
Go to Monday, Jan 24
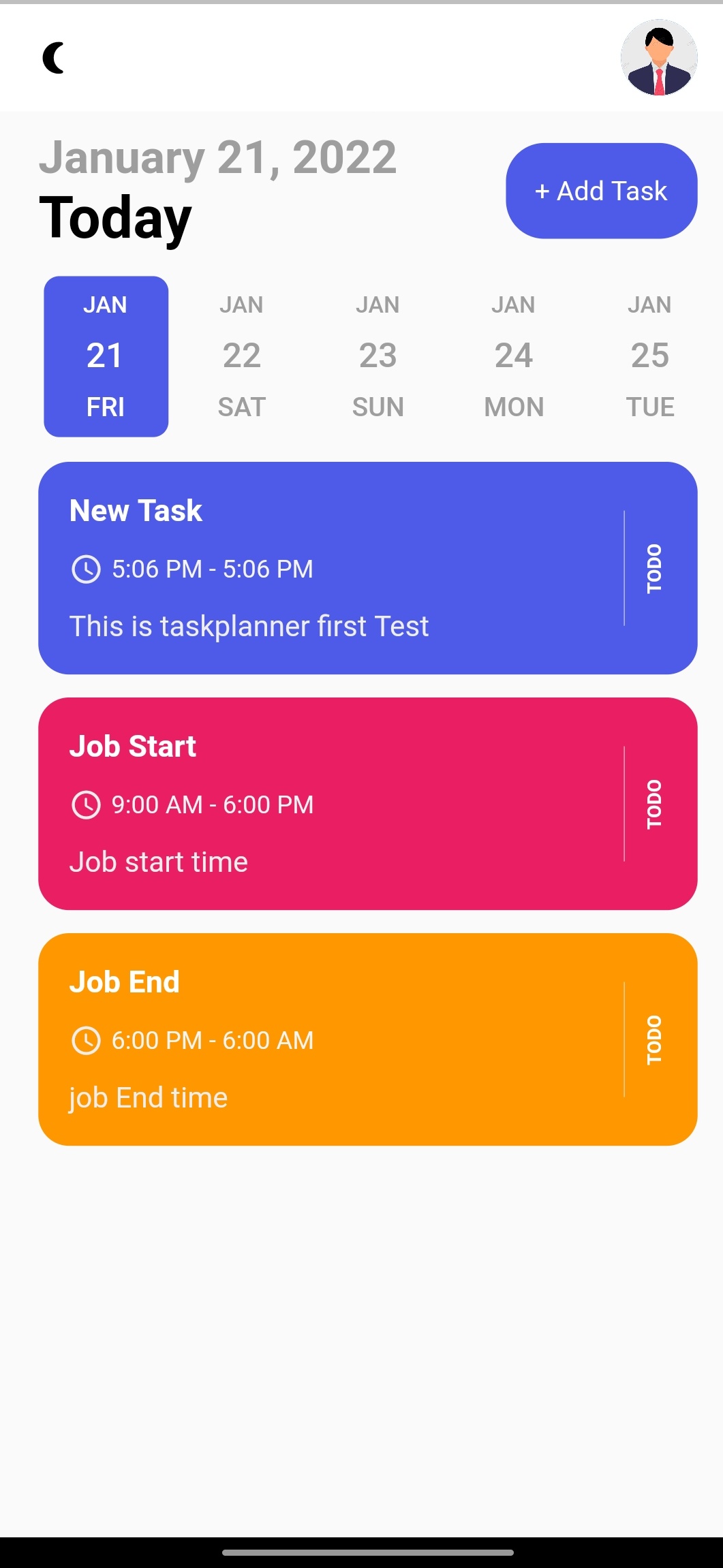click(x=514, y=356)
